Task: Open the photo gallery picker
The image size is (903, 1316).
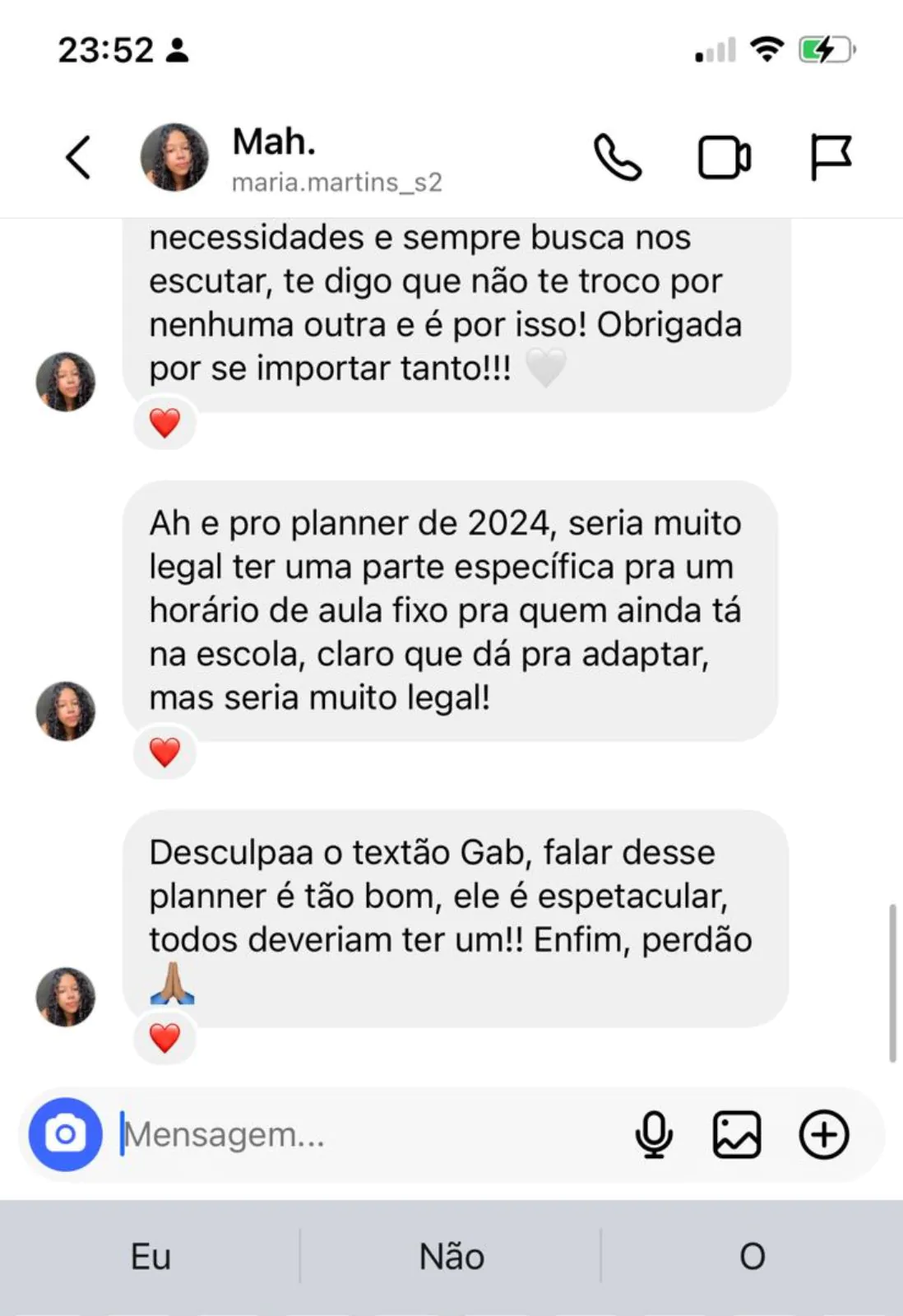Action: 736,1135
